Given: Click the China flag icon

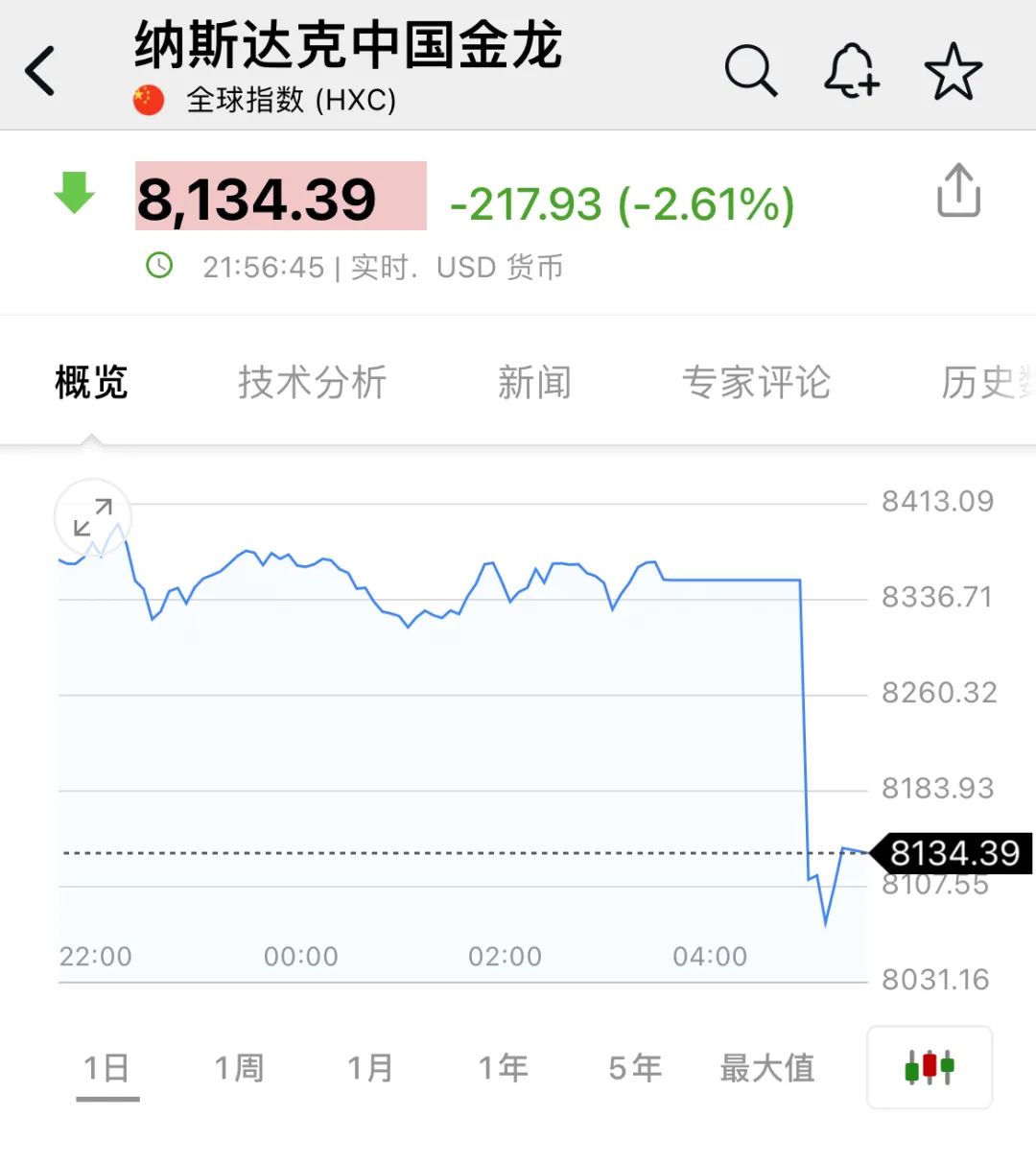Looking at the screenshot, I should point(149,98).
